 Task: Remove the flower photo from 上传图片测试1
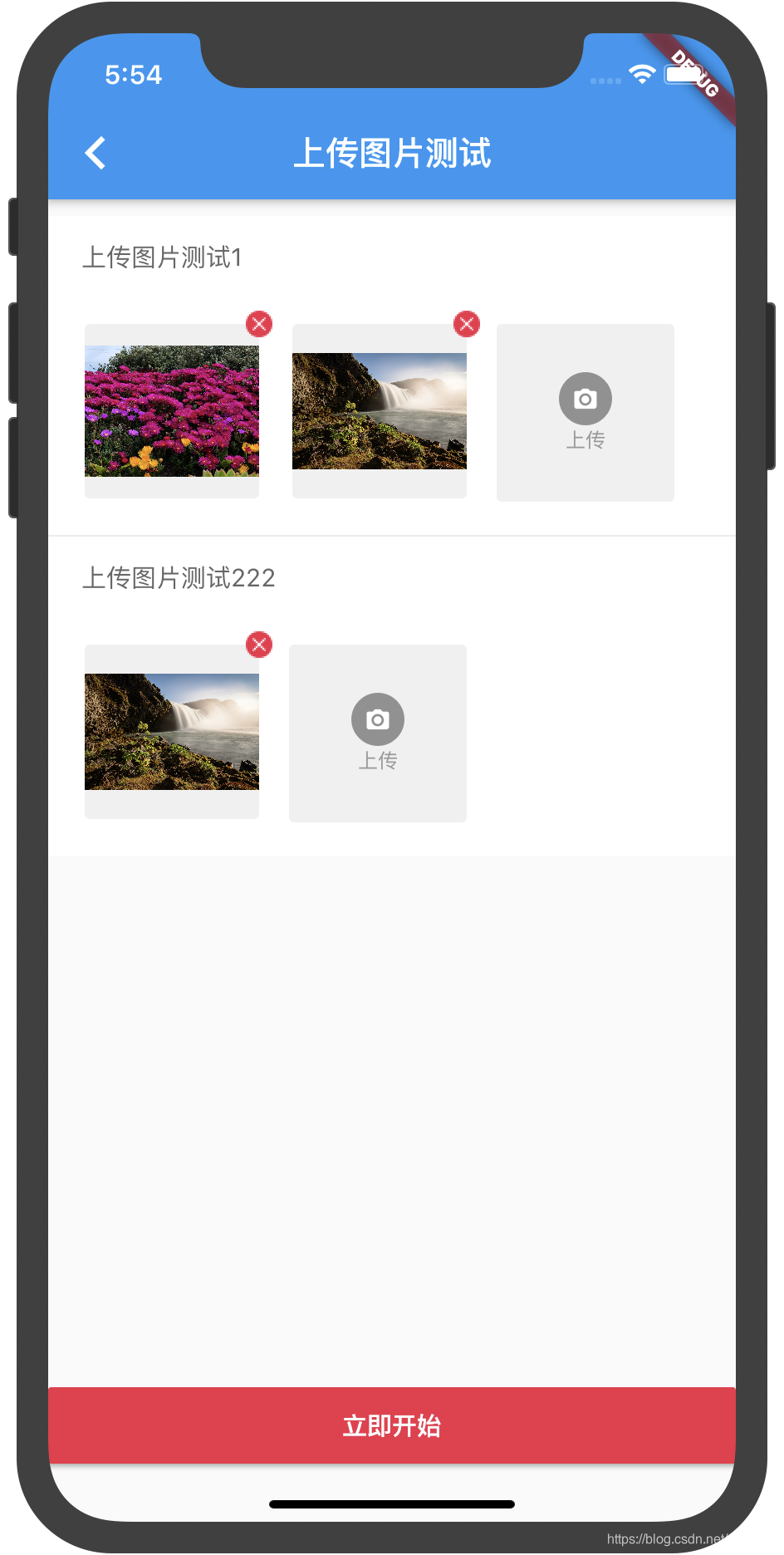259,324
